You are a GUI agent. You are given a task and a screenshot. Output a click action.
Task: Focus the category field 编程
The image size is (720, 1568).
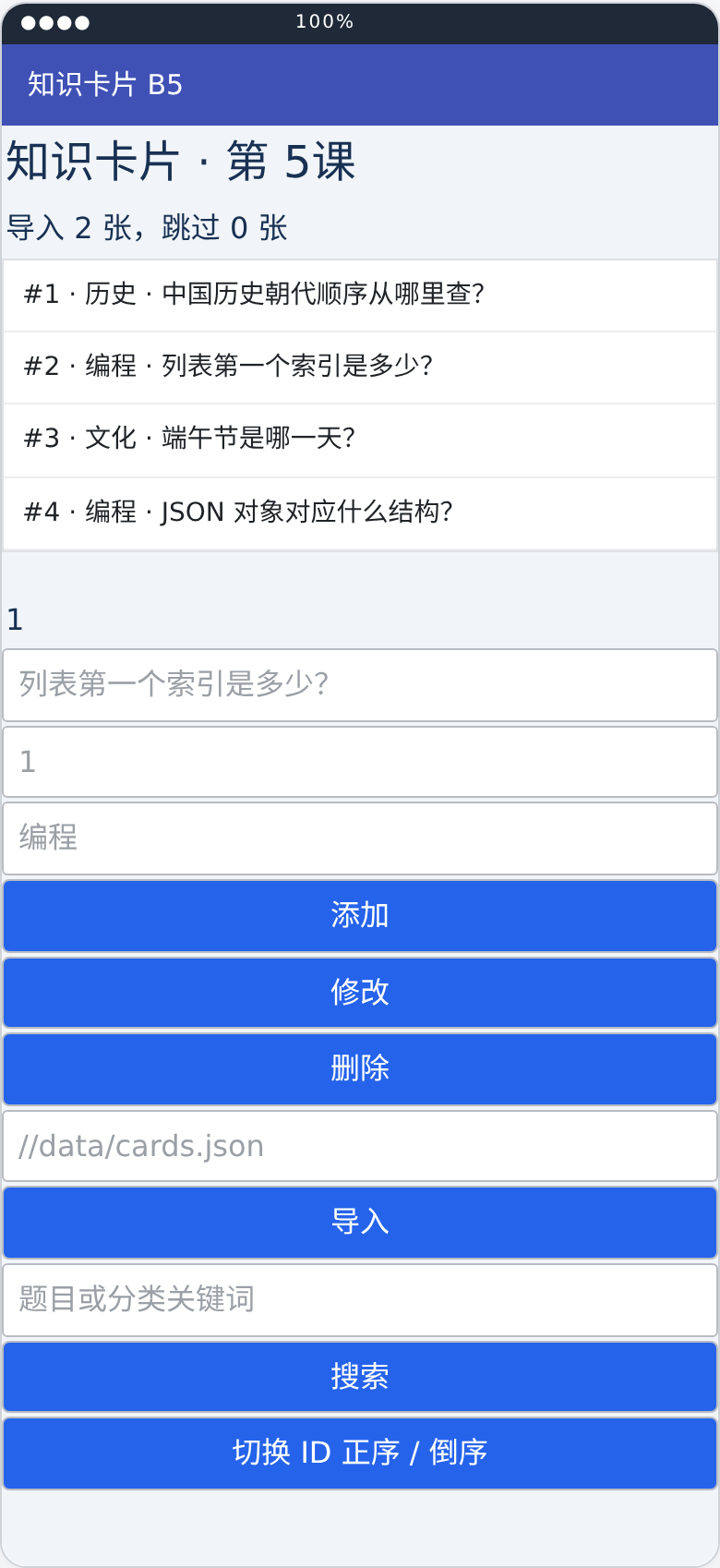tap(360, 838)
